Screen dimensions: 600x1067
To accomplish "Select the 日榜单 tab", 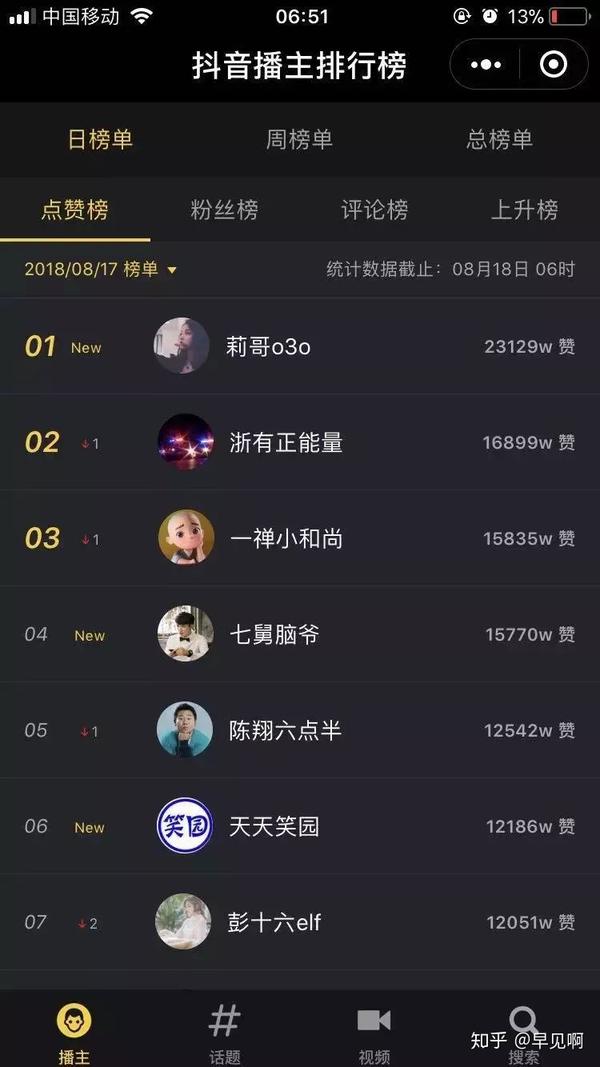I will (x=100, y=140).
